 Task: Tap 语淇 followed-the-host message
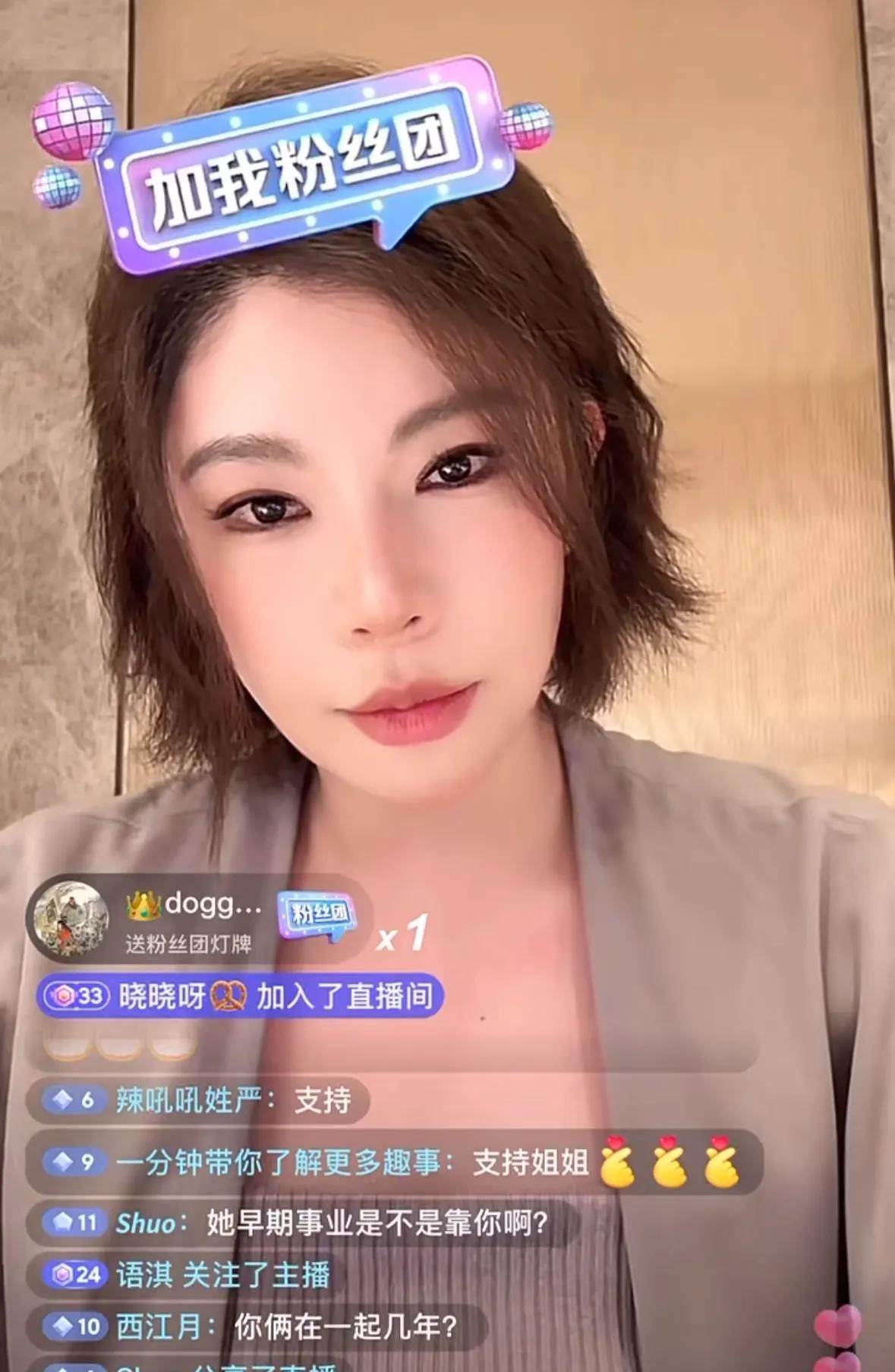[186, 1275]
